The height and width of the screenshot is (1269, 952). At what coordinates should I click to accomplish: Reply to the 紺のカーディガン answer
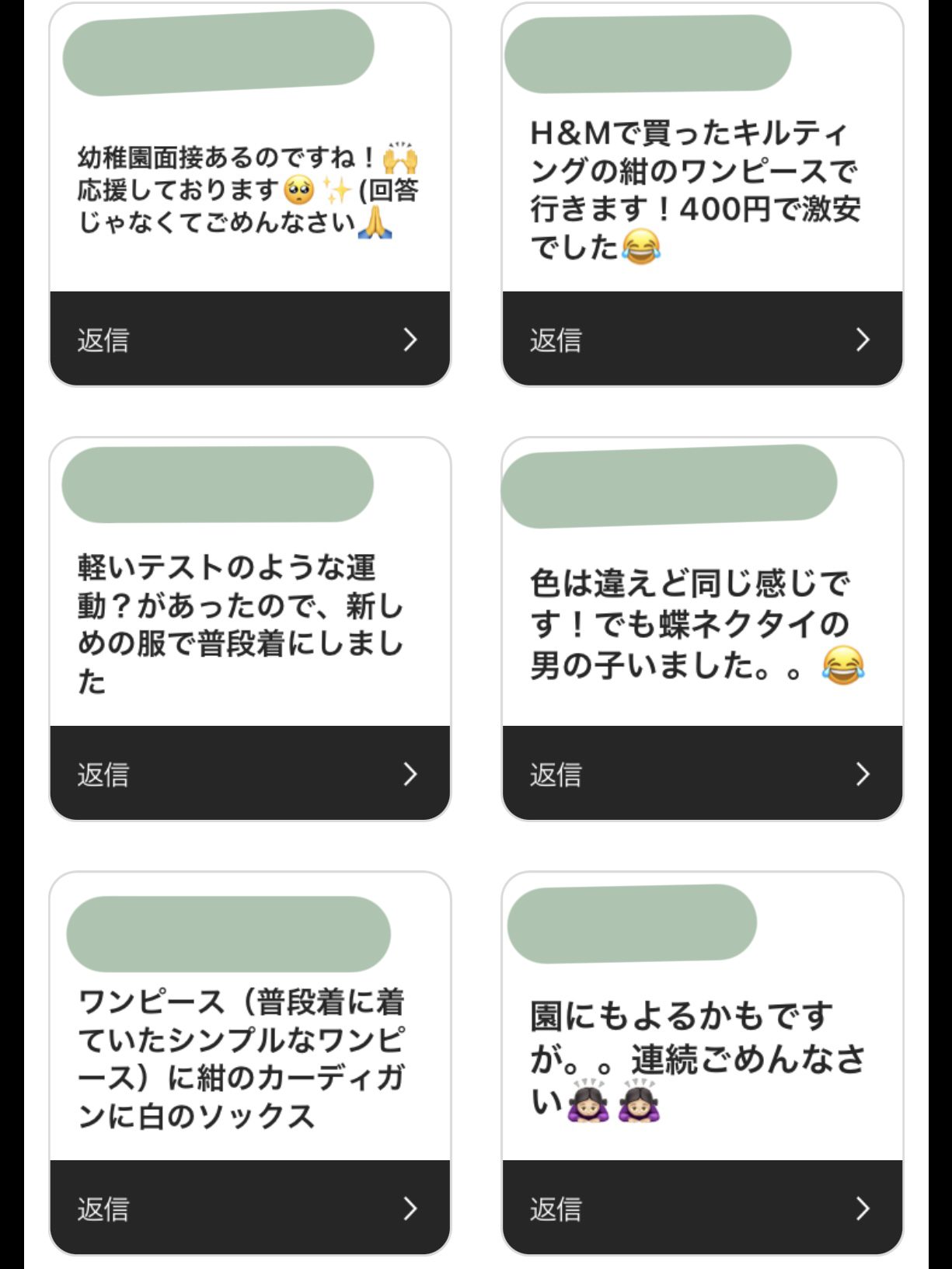coord(249,1208)
